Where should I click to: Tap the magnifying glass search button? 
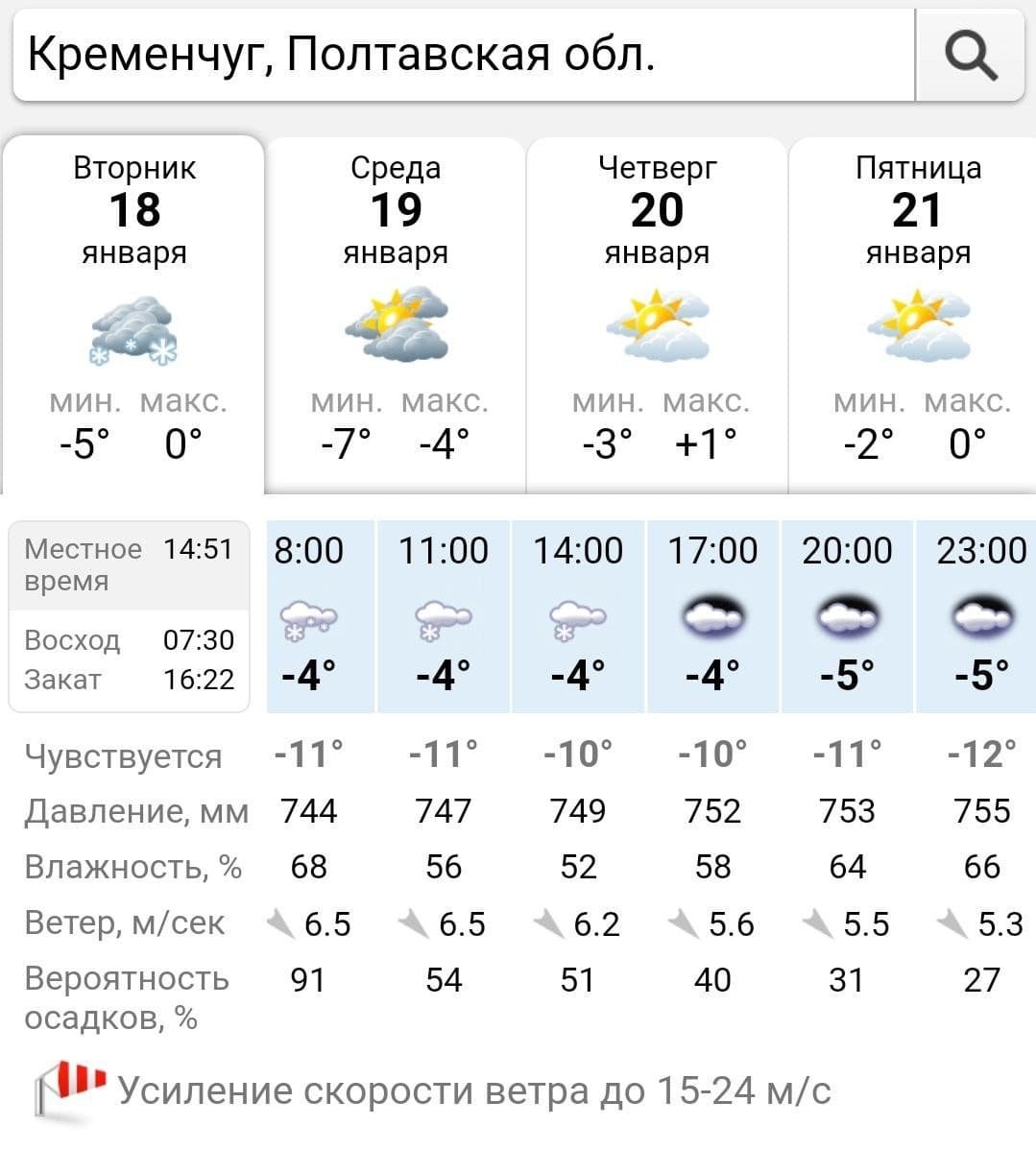tap(971, 55)
